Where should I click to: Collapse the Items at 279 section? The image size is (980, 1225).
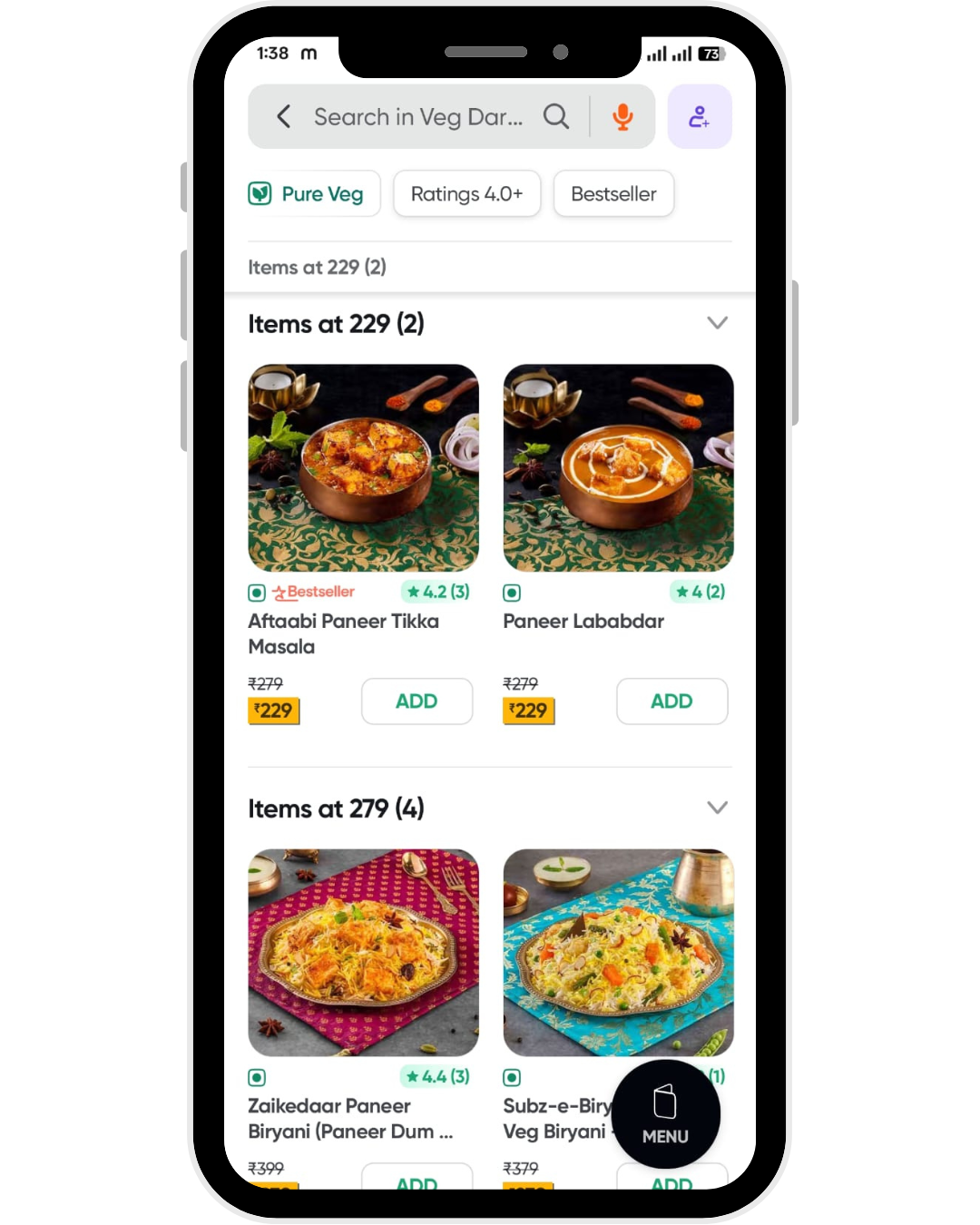point(717,808)
